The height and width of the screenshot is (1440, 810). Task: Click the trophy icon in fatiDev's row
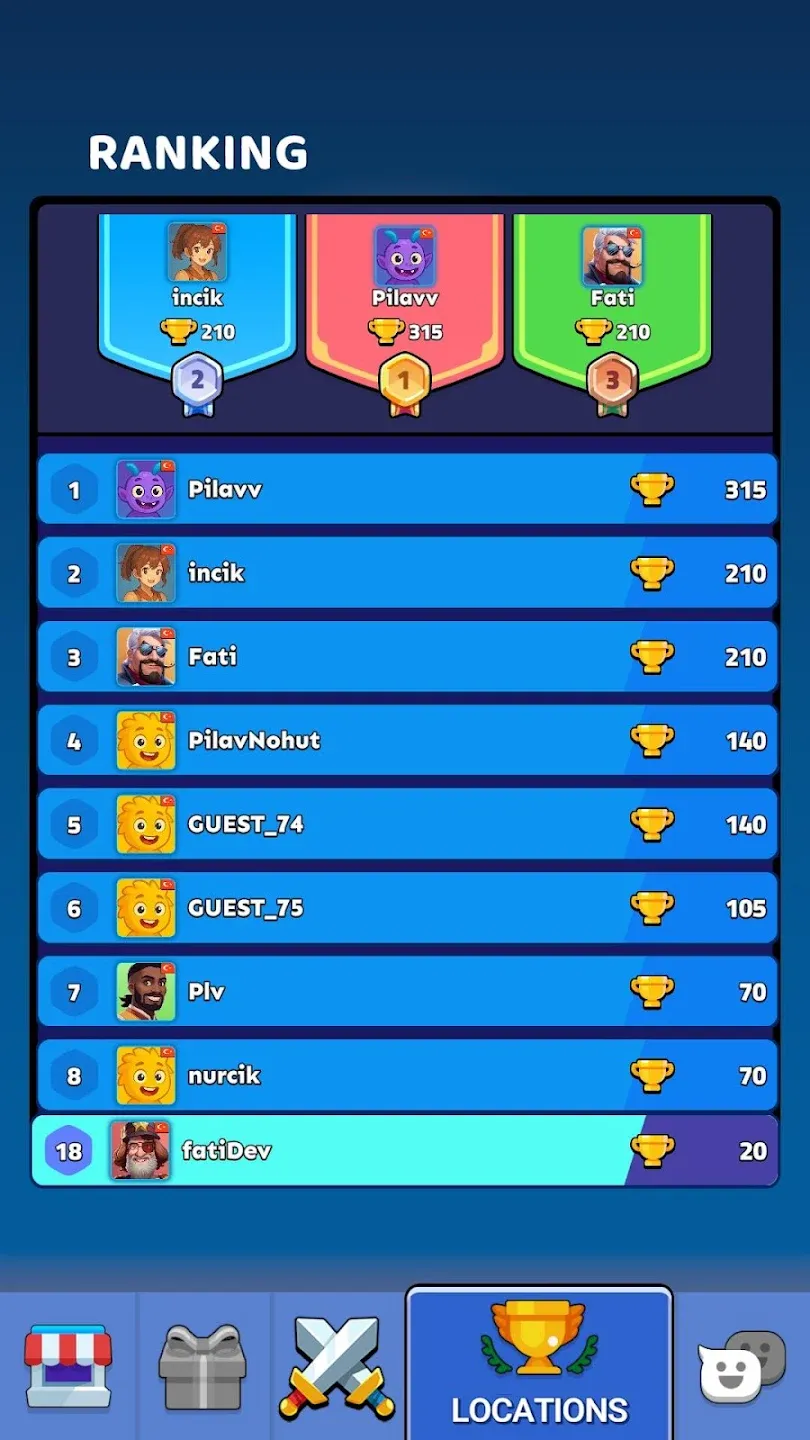tap(652, 1151)
